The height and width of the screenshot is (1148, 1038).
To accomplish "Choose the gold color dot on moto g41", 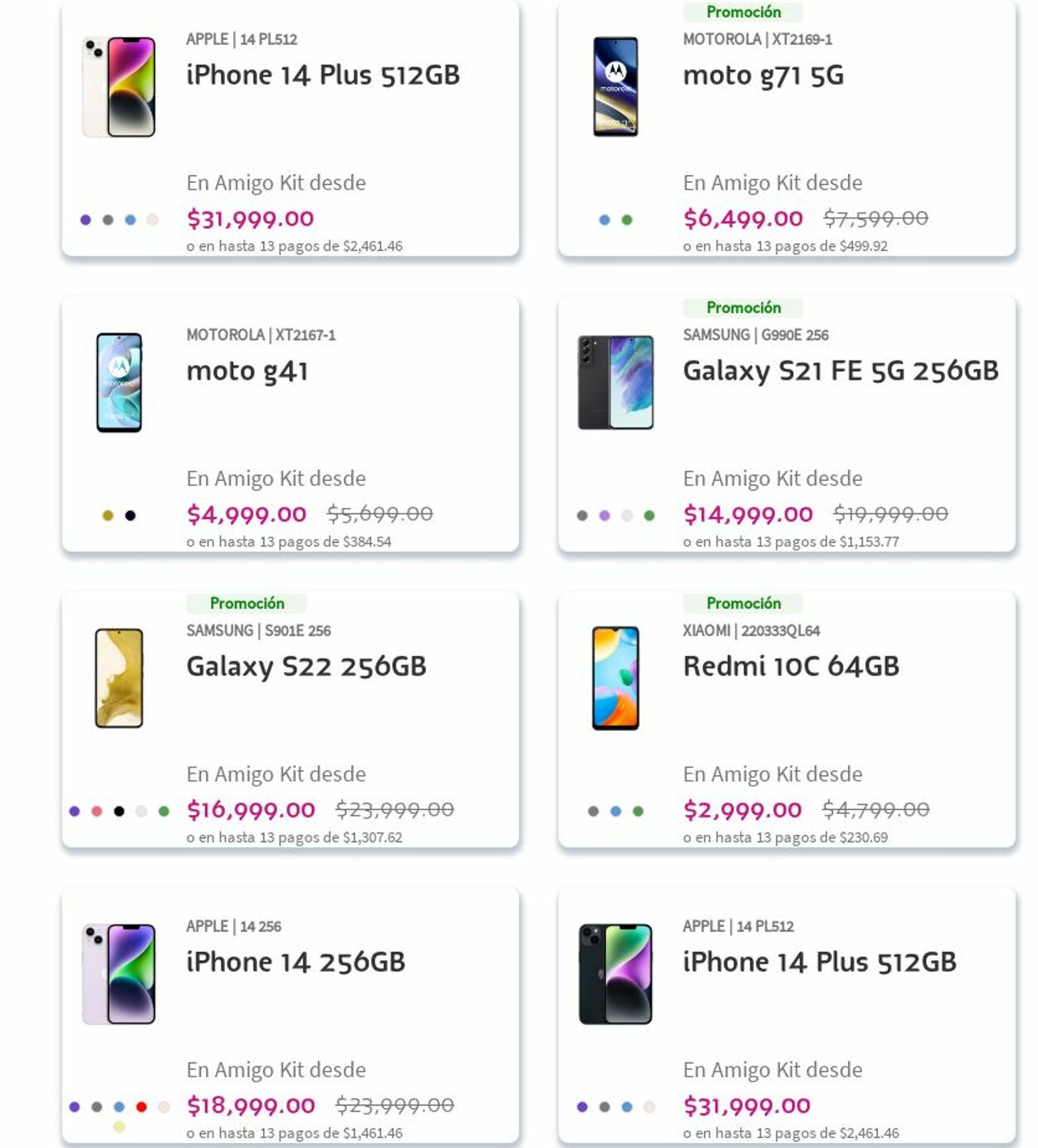I will click(108, 516).
